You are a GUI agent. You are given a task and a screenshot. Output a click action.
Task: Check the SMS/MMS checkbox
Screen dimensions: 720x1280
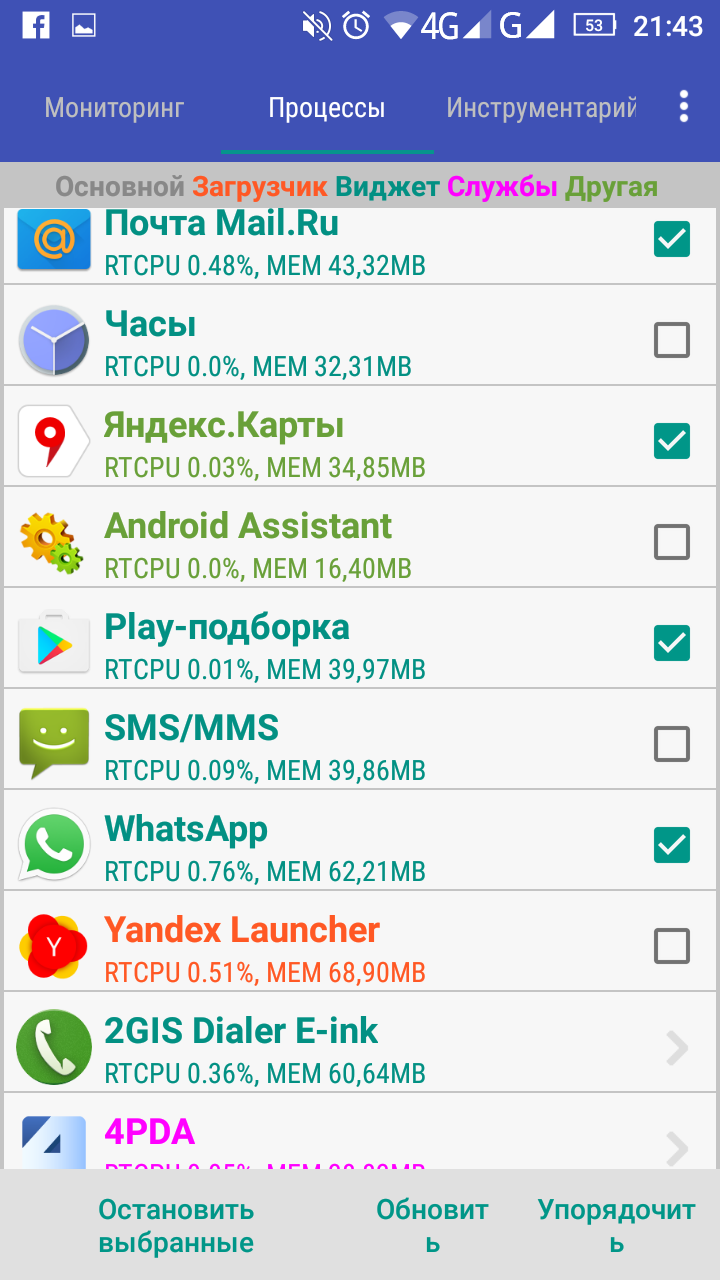pyautogui.click(x=671, y=744)
